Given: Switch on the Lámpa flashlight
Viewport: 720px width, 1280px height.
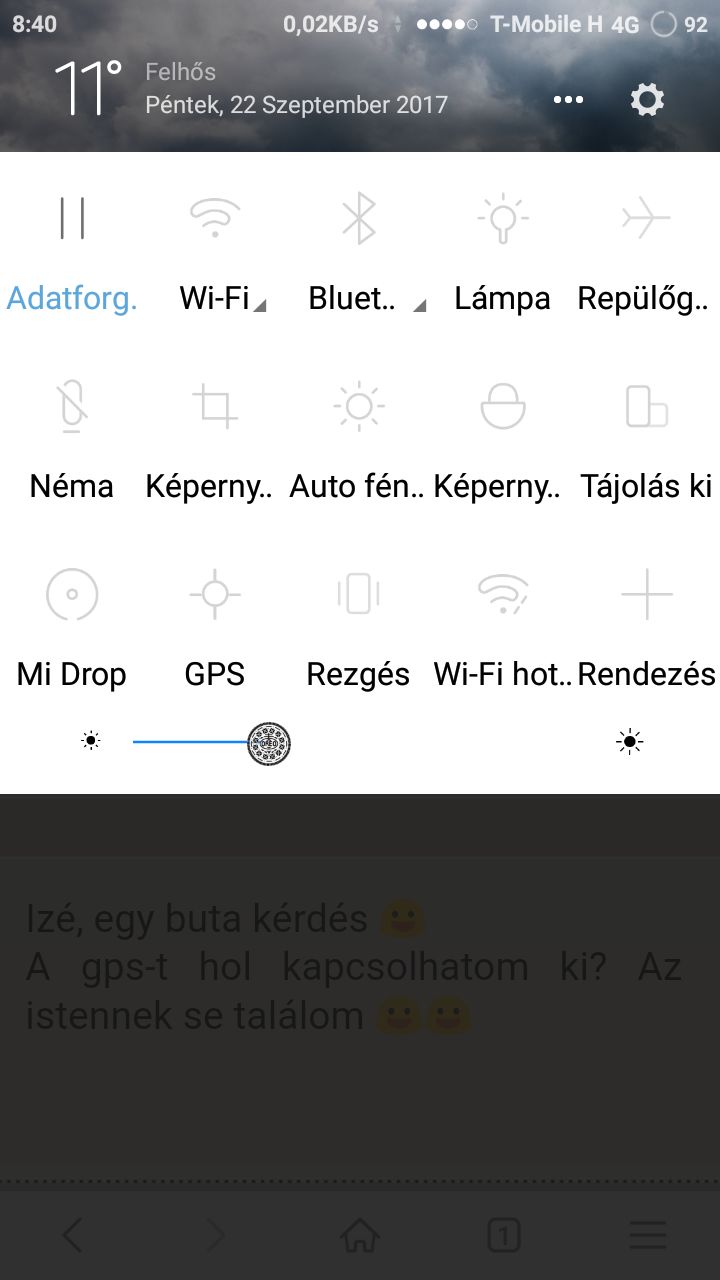Looking at the screenshot, I should tap(502, 218).
